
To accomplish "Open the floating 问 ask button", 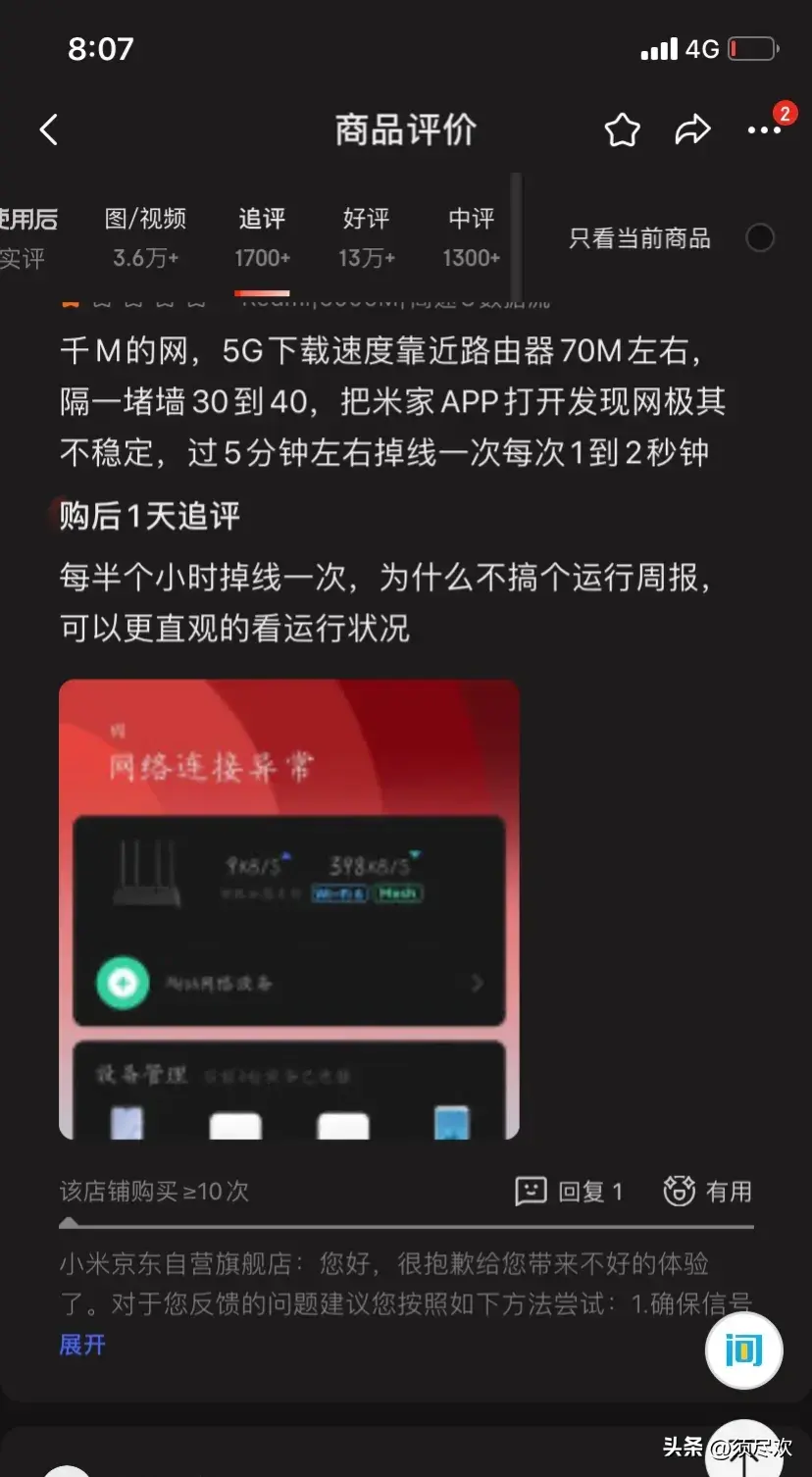I will coord(743,1350).
